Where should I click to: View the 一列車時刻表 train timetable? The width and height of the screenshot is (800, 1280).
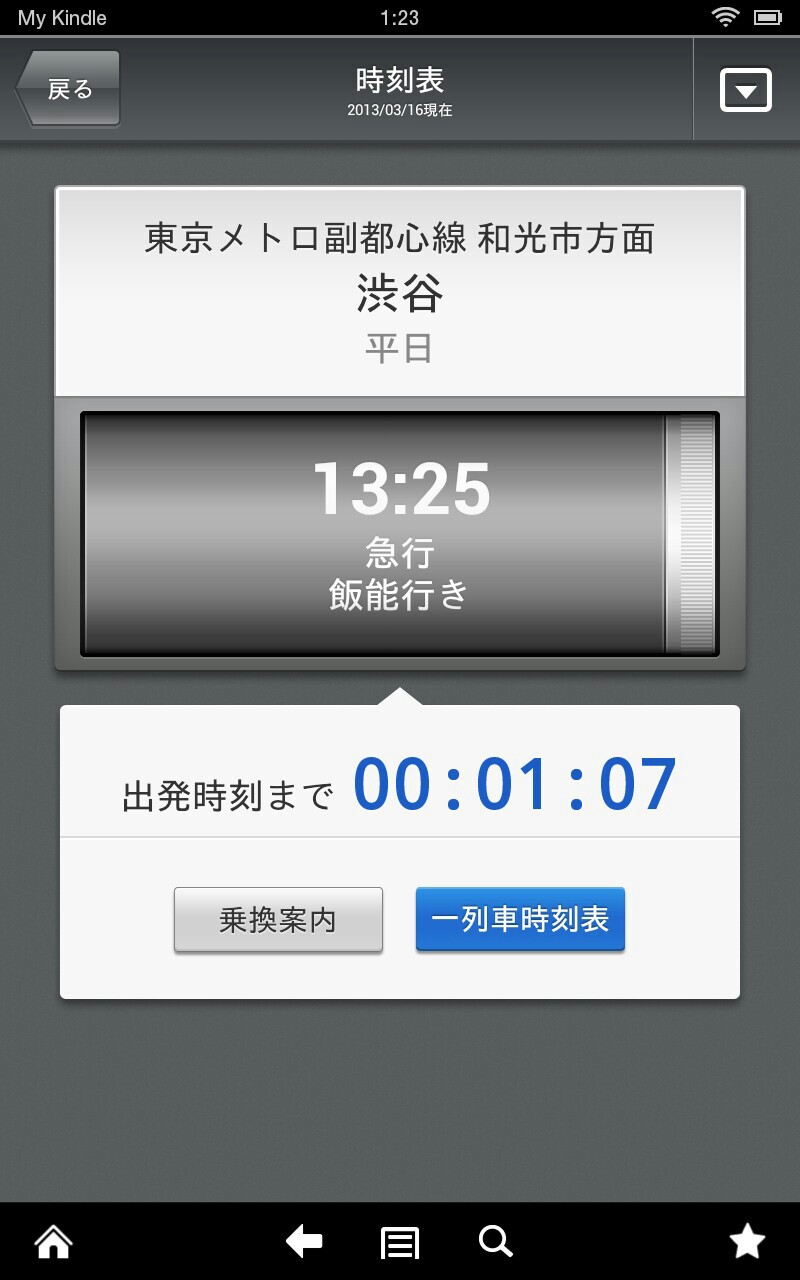[520, 919]
